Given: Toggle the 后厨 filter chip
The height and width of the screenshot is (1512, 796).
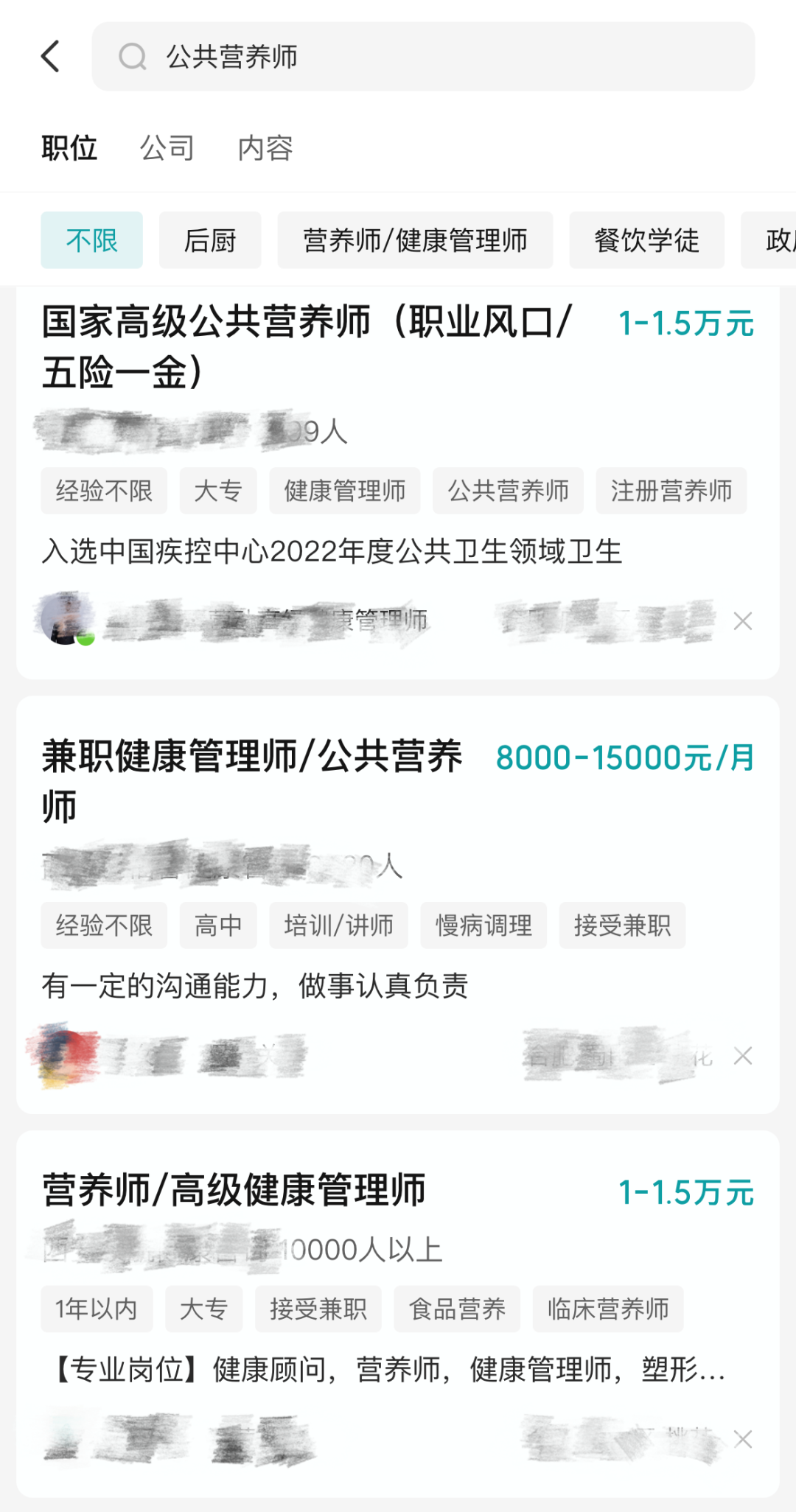Looking at the screenshot, I should coord(209,239).
